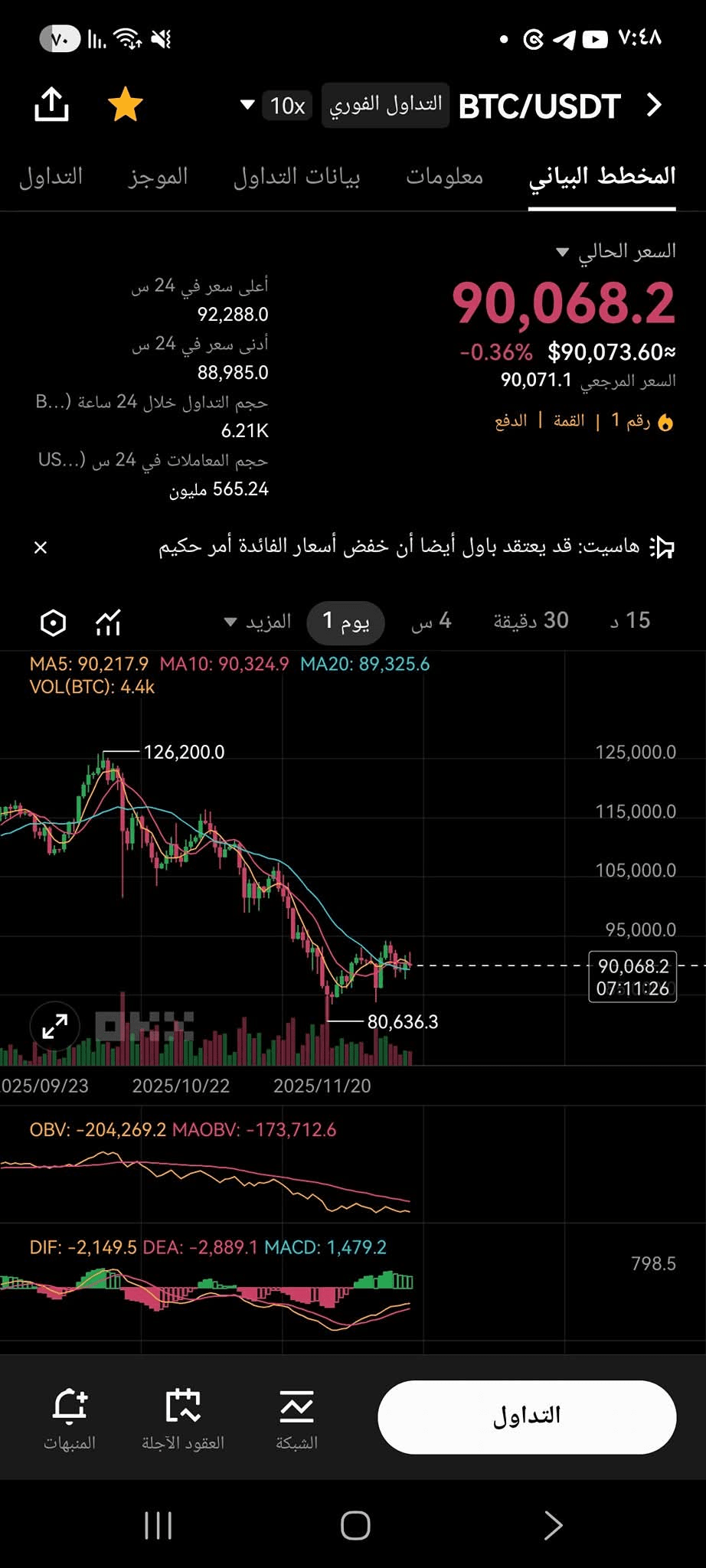The height and width of the screenshot is (1568, 706).
Task: Open العقود الآجلة futures shortcut
Action: click(183, 1419)
